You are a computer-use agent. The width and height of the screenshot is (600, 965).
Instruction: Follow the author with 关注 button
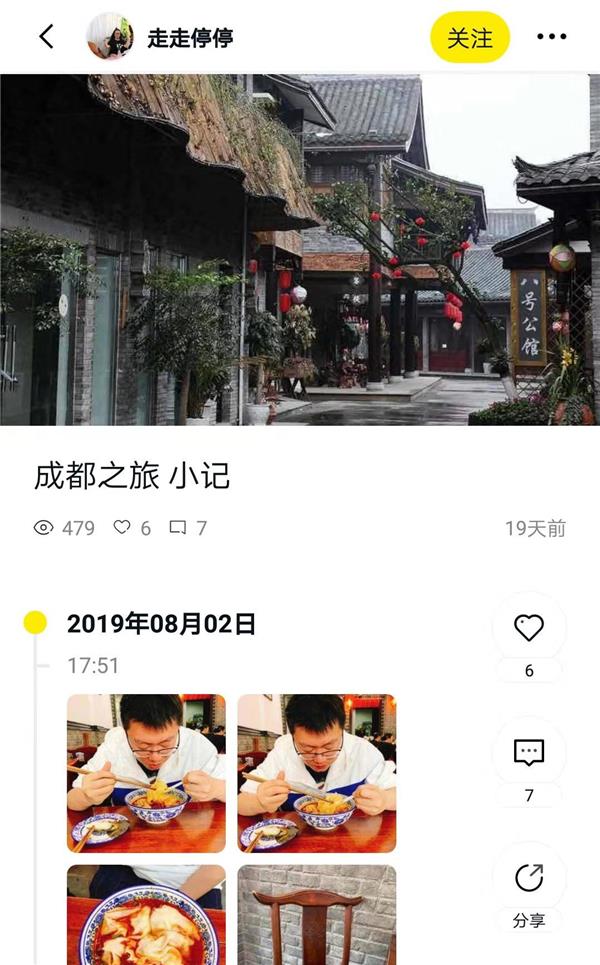tap(469, 38)
